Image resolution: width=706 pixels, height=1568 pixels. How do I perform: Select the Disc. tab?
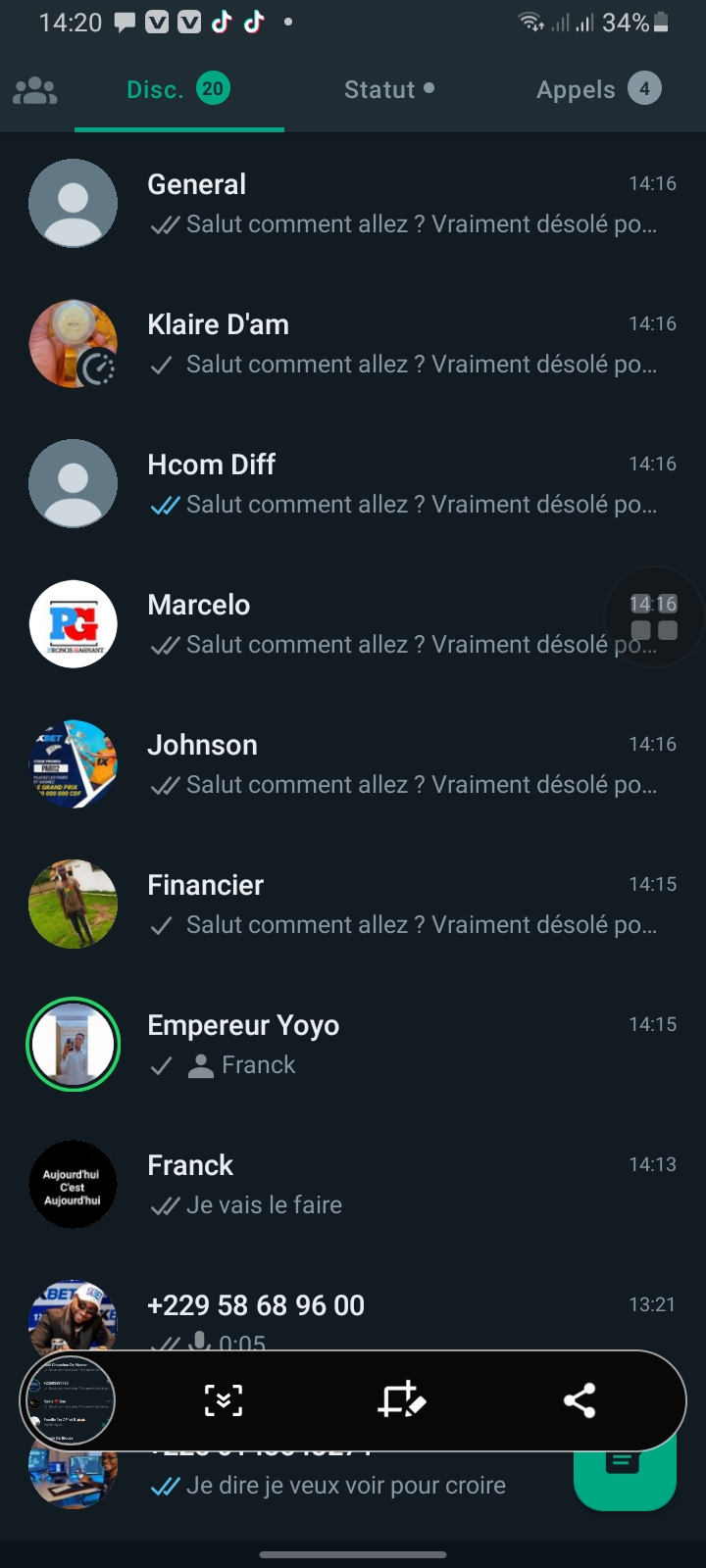pos(177,90)
